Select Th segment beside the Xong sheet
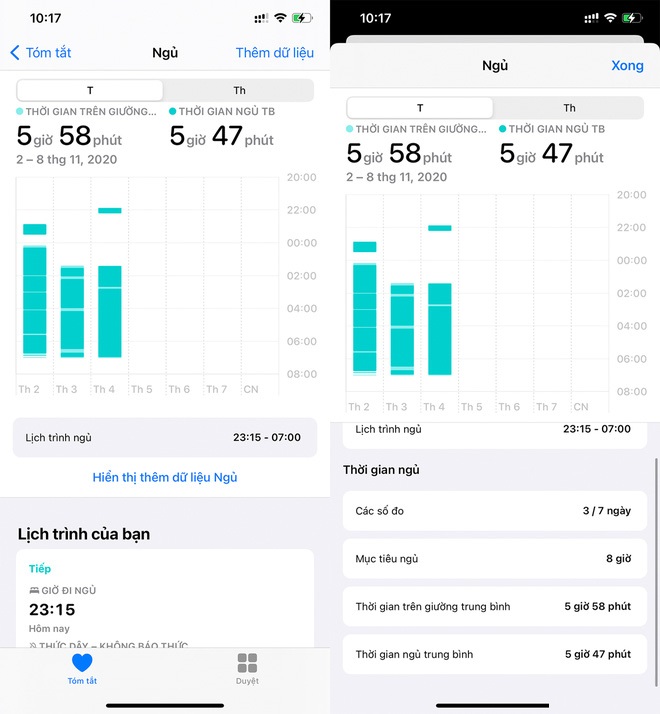This screenshot has width=660, height=714. coord(568,108)
